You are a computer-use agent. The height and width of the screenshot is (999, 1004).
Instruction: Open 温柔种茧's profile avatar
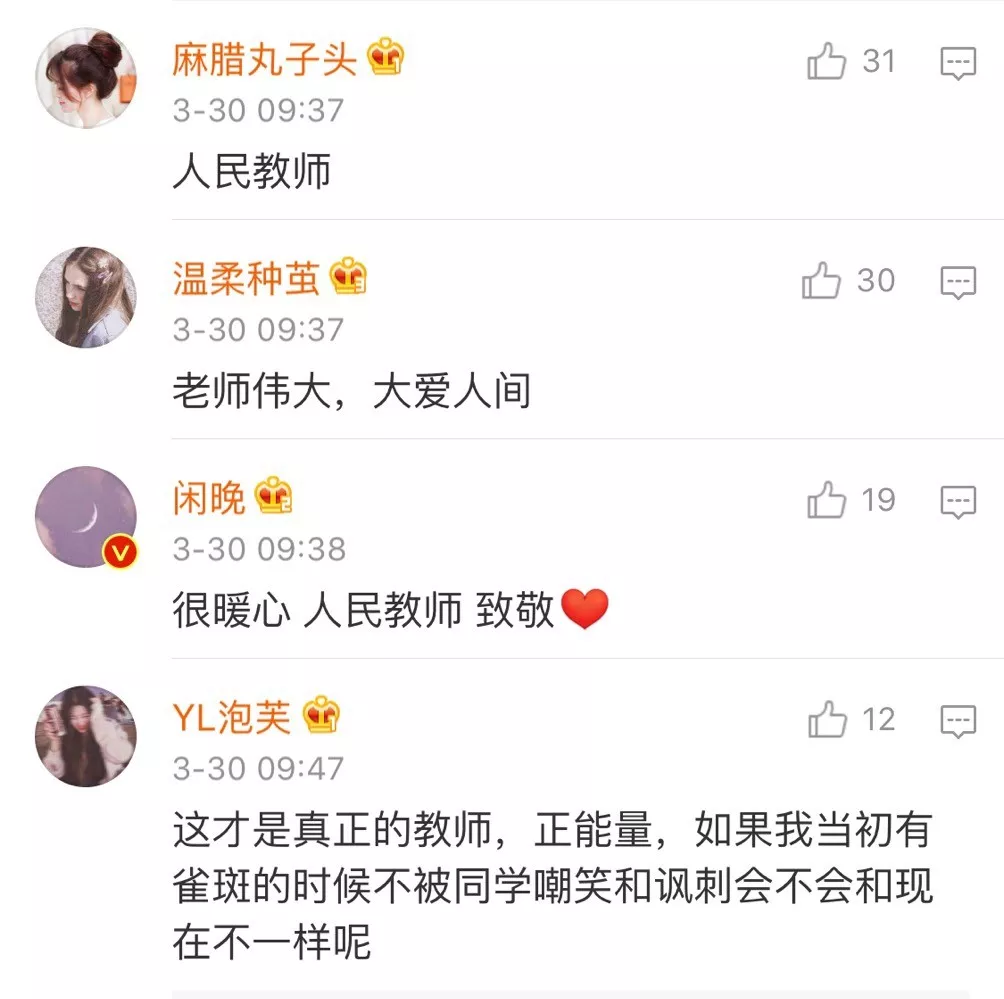click(x=85, y=297)
